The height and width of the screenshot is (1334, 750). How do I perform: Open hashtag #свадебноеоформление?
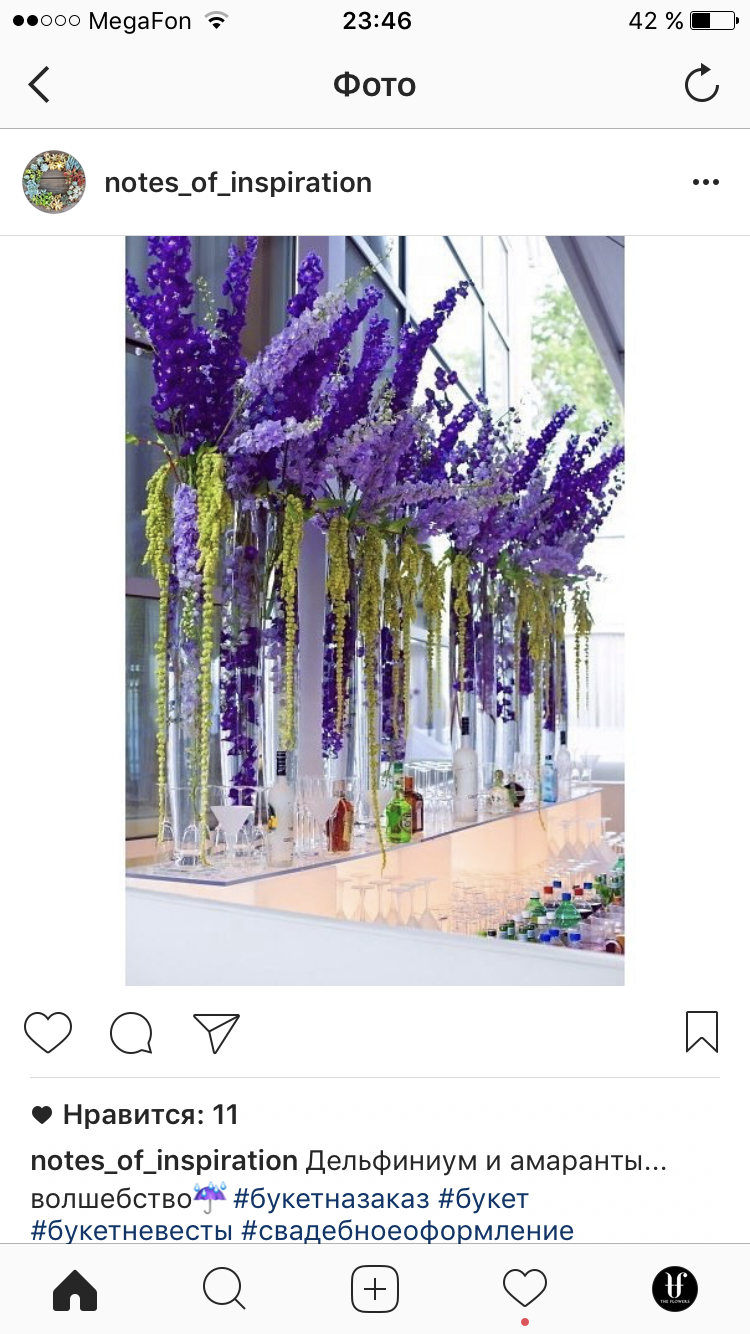(408, 1230)
